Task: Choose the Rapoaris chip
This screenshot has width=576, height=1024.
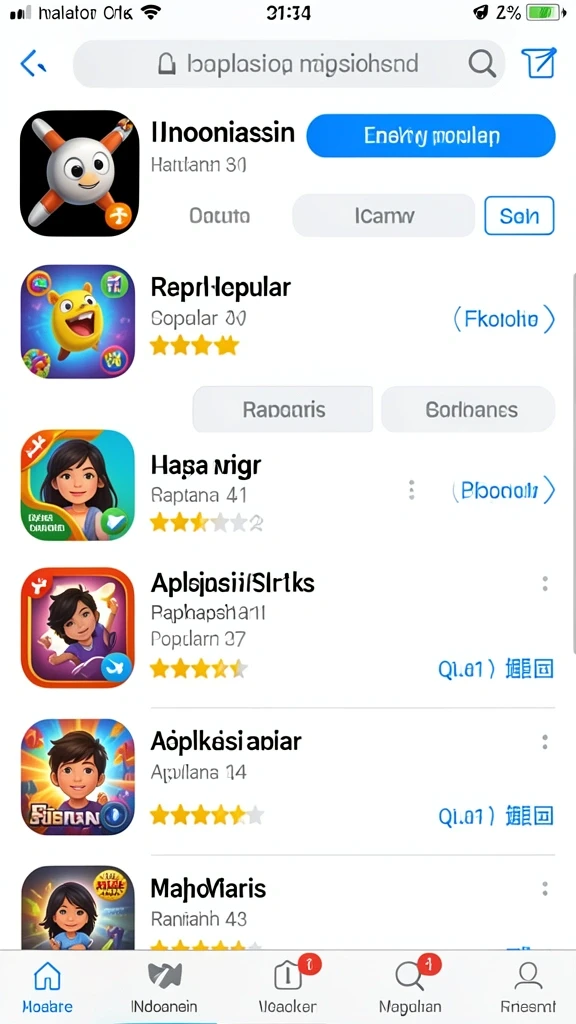Action: click(283, 409)
